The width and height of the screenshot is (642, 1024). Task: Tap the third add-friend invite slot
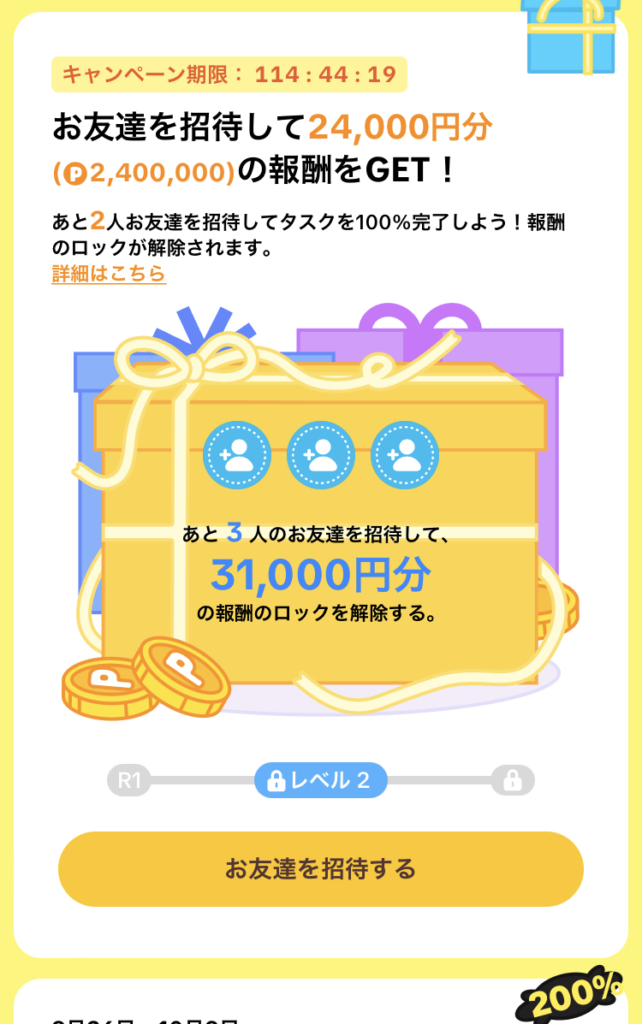(404, 455)
